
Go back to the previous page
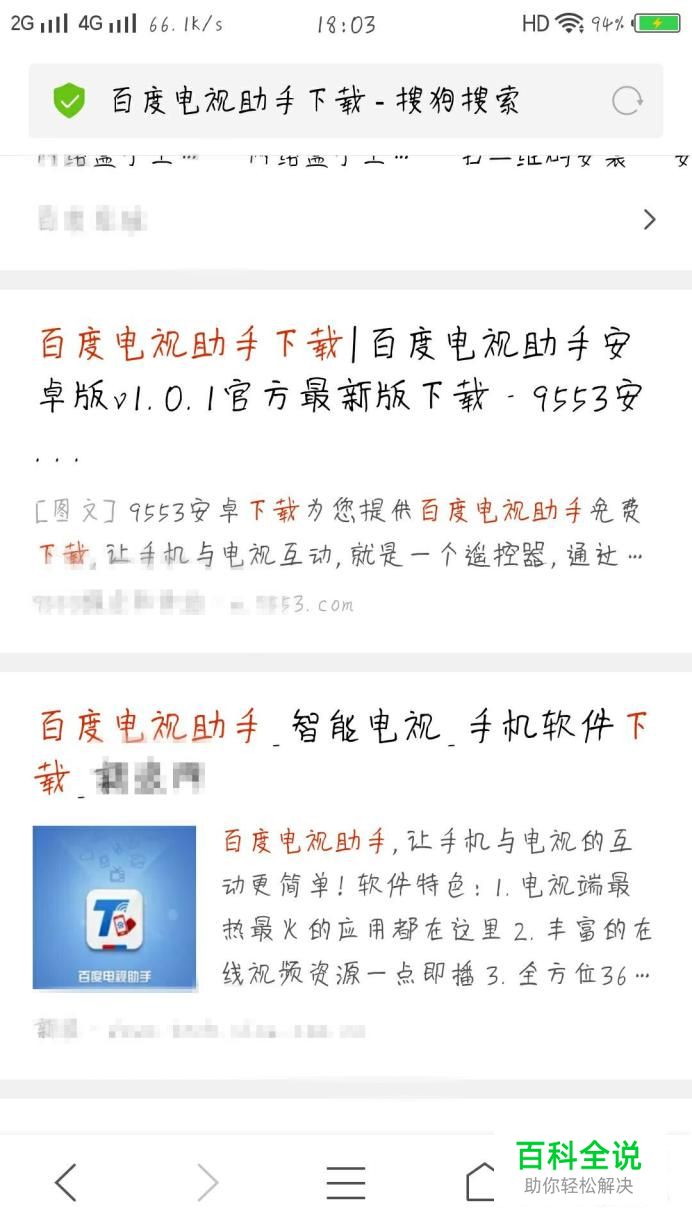point(66,1183)
